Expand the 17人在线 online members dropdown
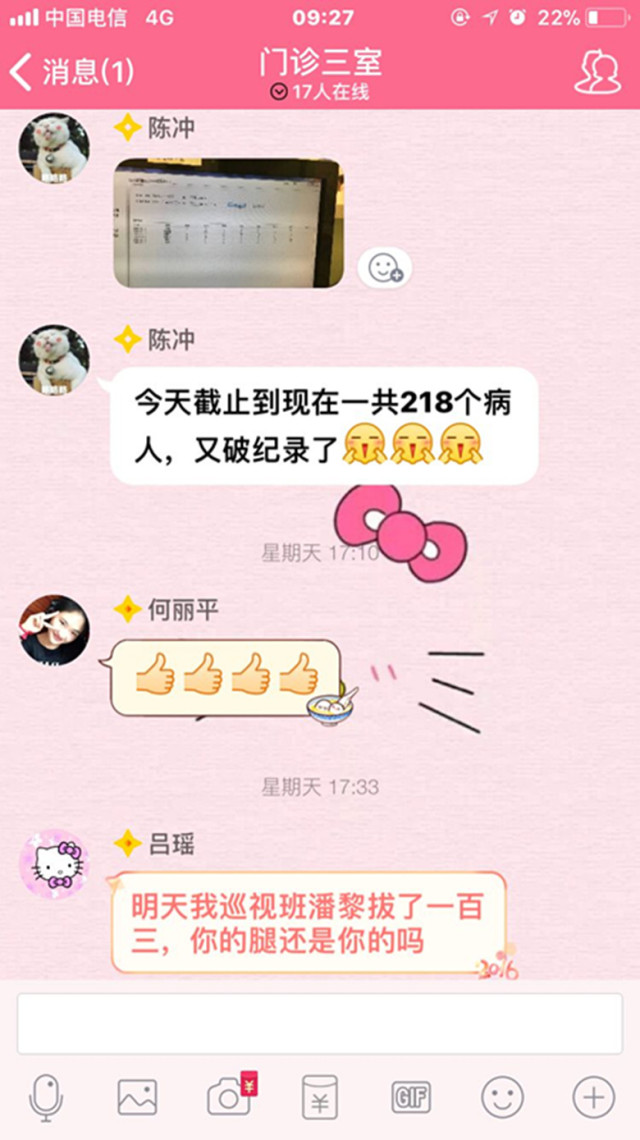 [x=320, y=92]
